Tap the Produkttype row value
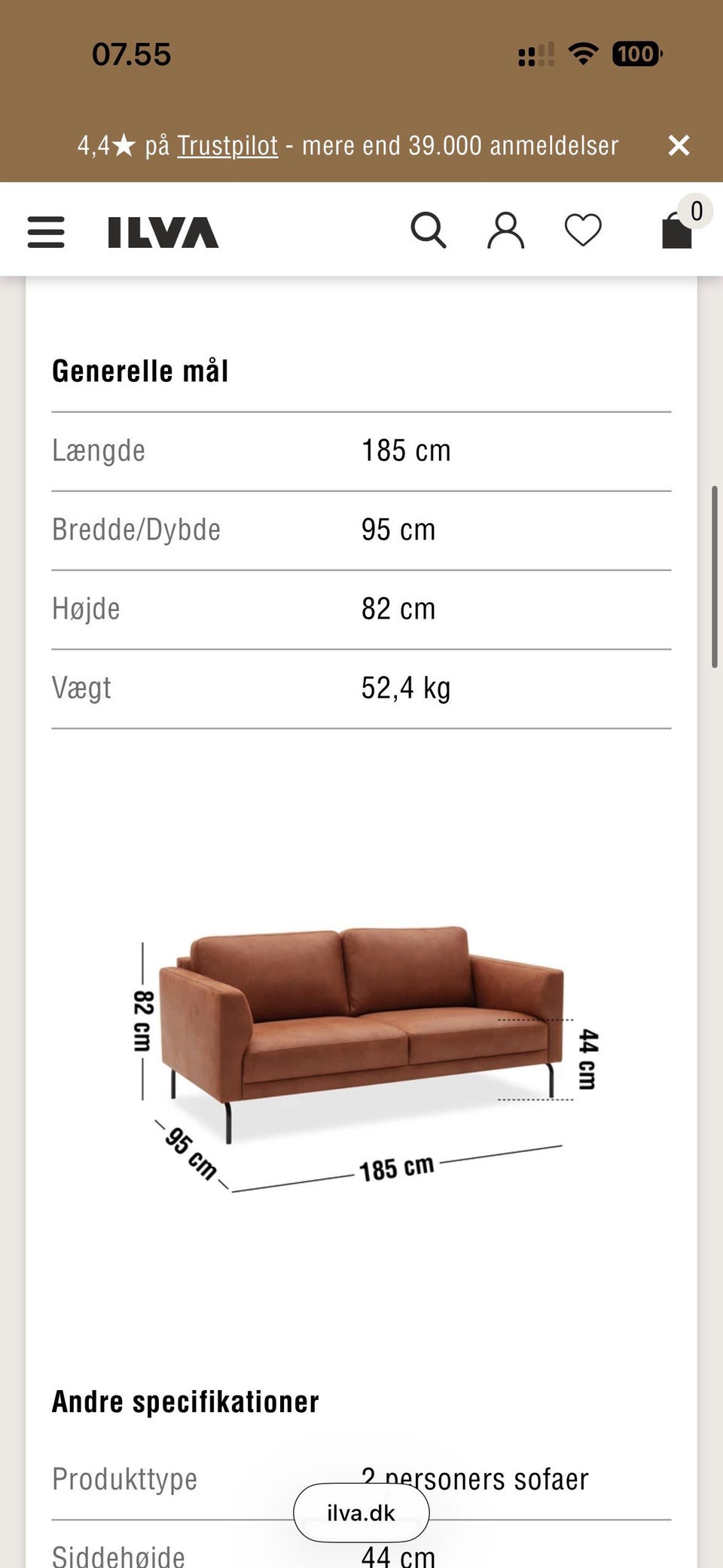 474,1479
